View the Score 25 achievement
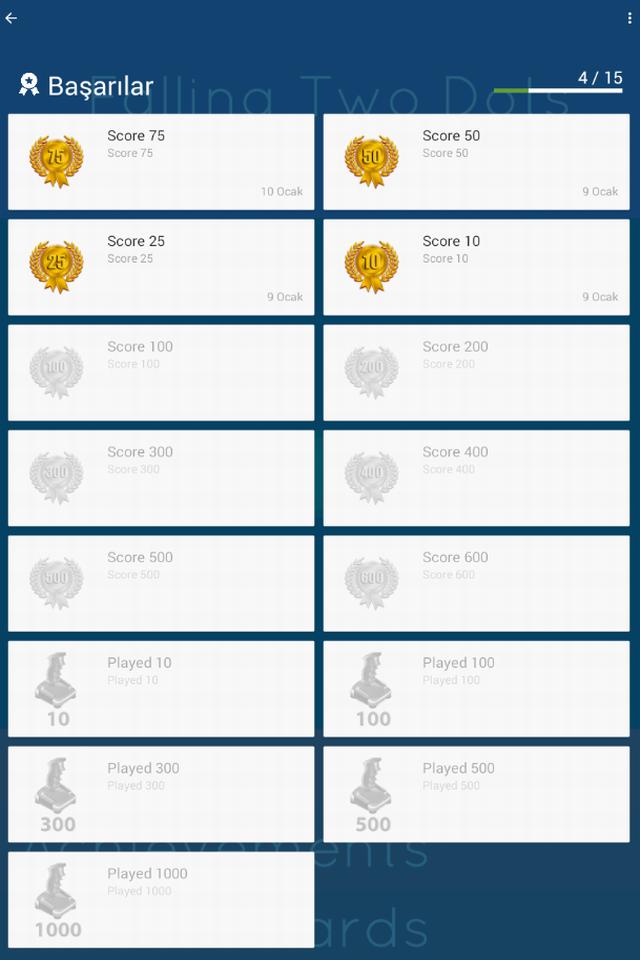The height and width of the screenshot is (960, 640). point(161,267)
